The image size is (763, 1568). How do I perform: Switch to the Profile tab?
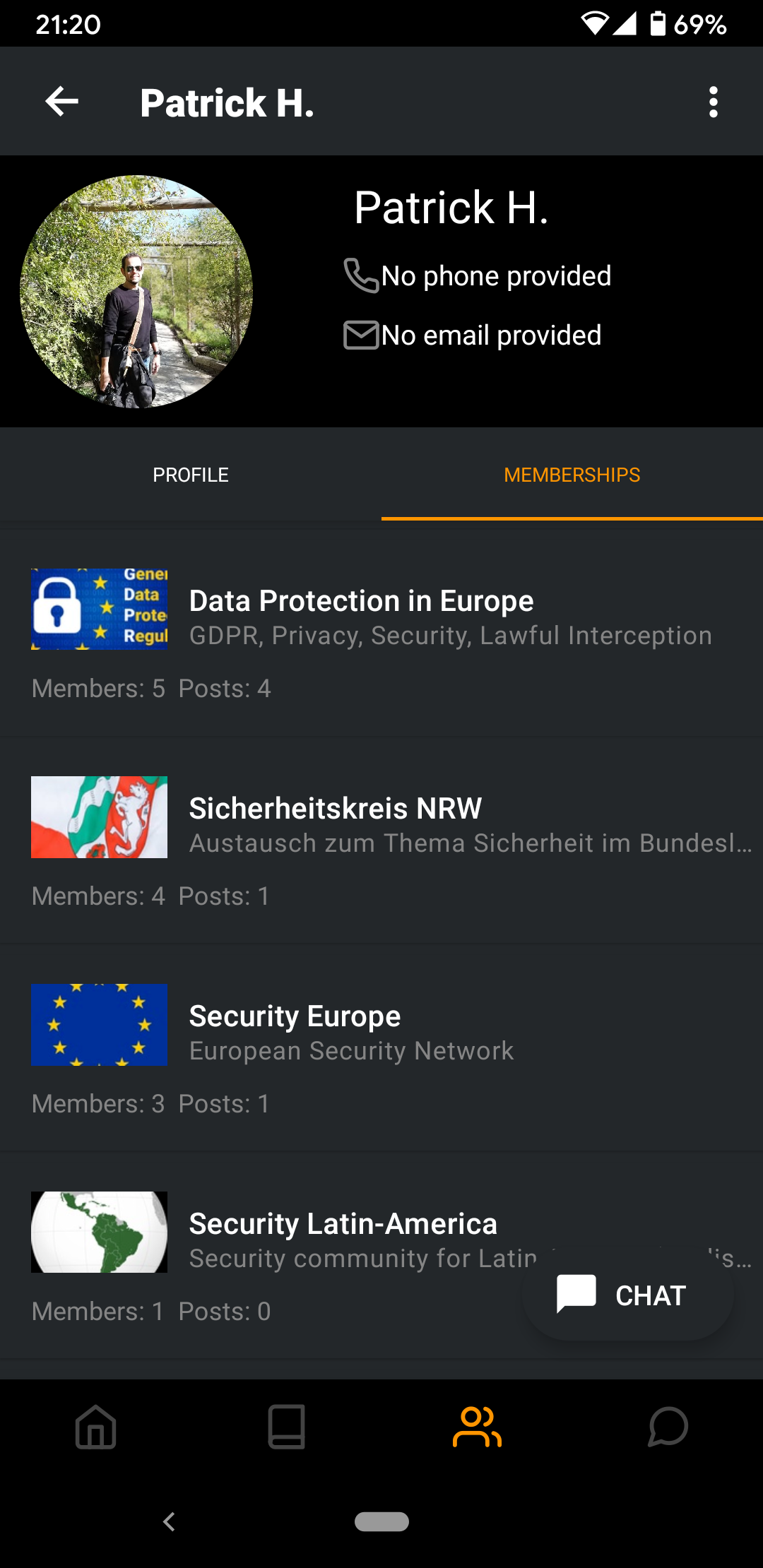(191, 475)
